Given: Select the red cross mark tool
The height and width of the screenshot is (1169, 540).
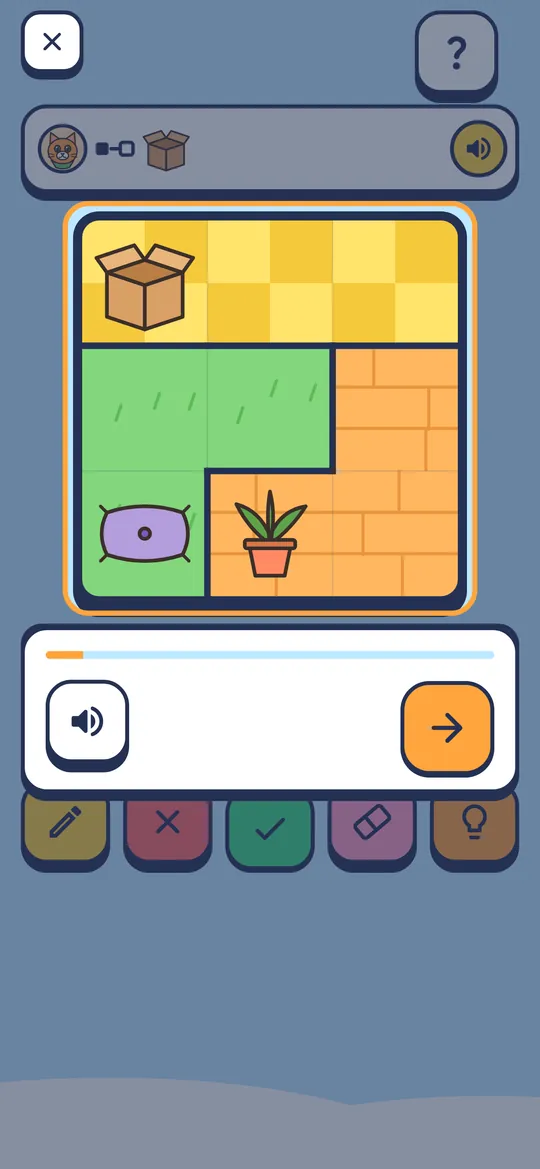Looking at the screenshot, I should click(x=168, y=824).
